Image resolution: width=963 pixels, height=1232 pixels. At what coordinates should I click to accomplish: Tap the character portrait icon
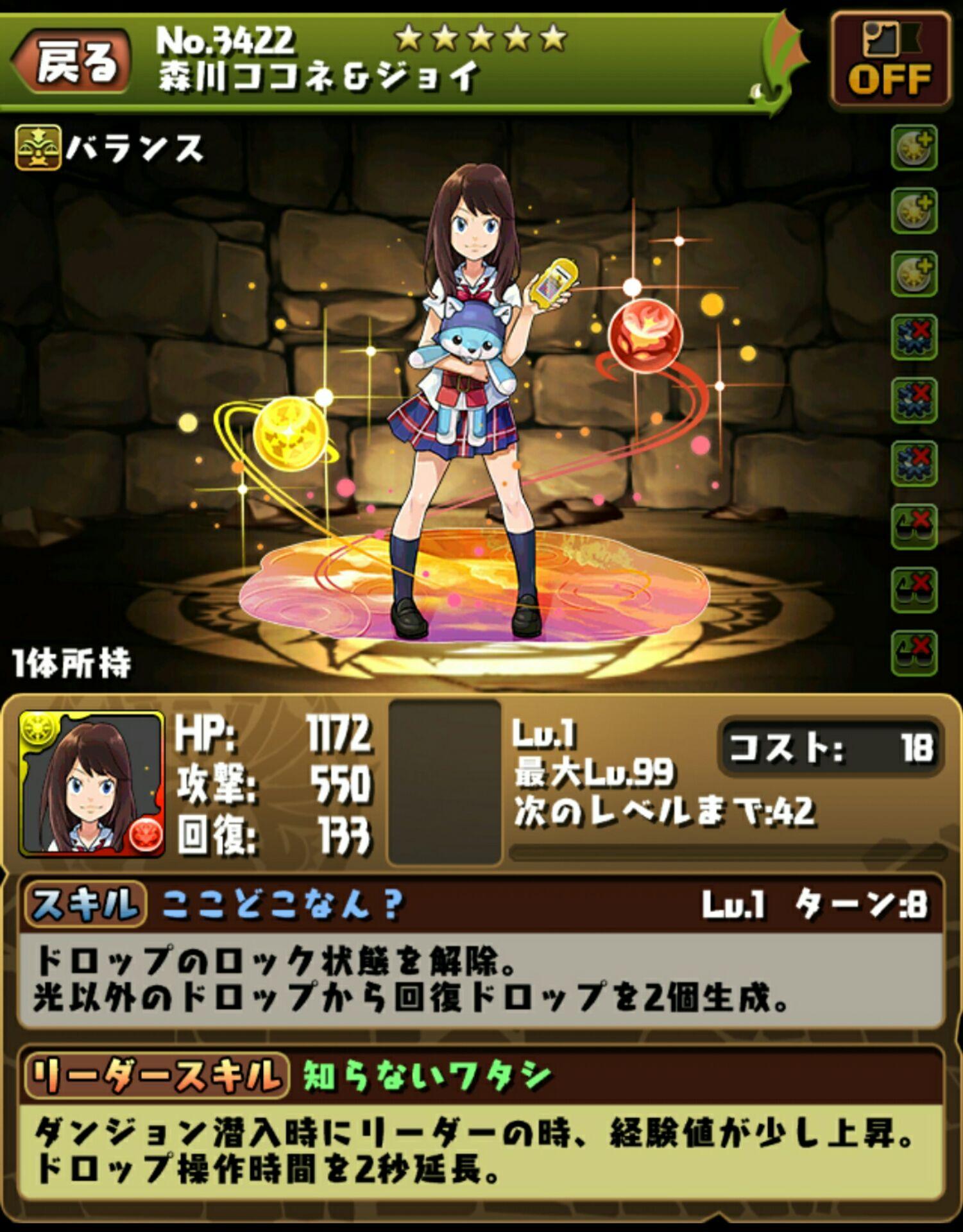point(91,783)
